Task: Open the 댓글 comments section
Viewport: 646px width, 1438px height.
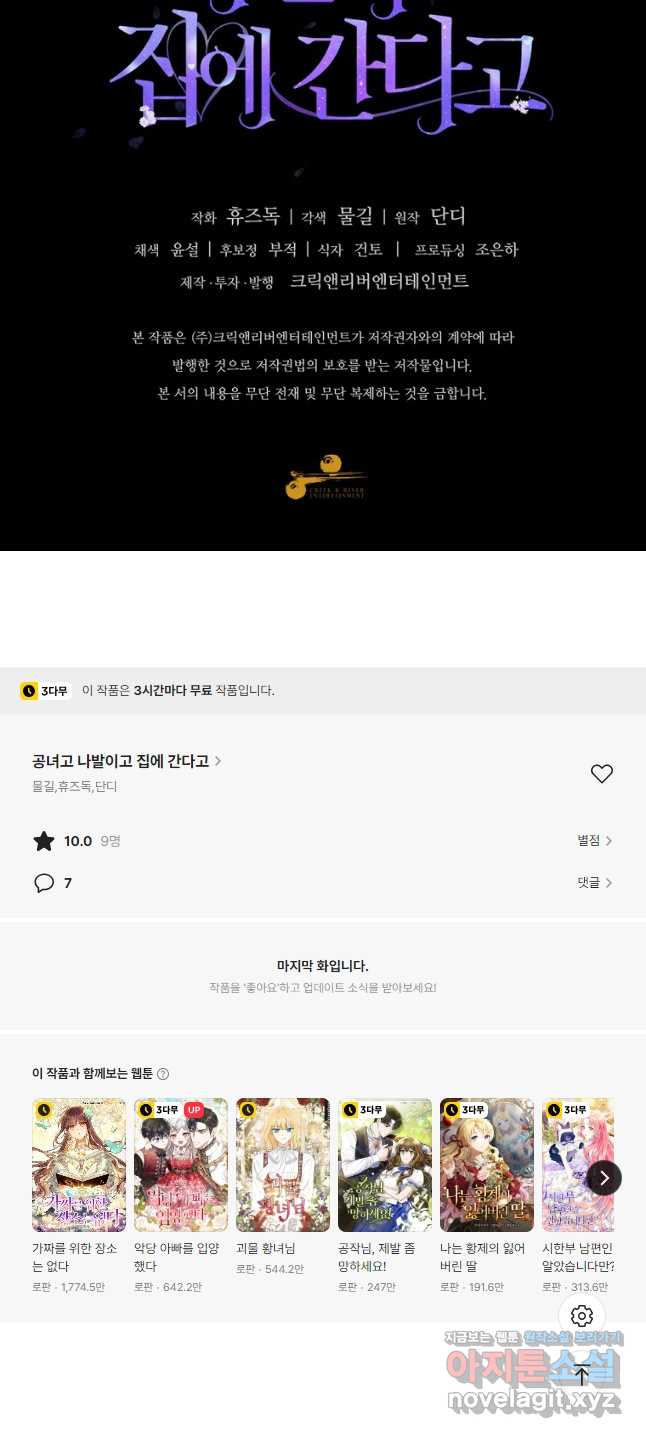Action: pos(594,883)
